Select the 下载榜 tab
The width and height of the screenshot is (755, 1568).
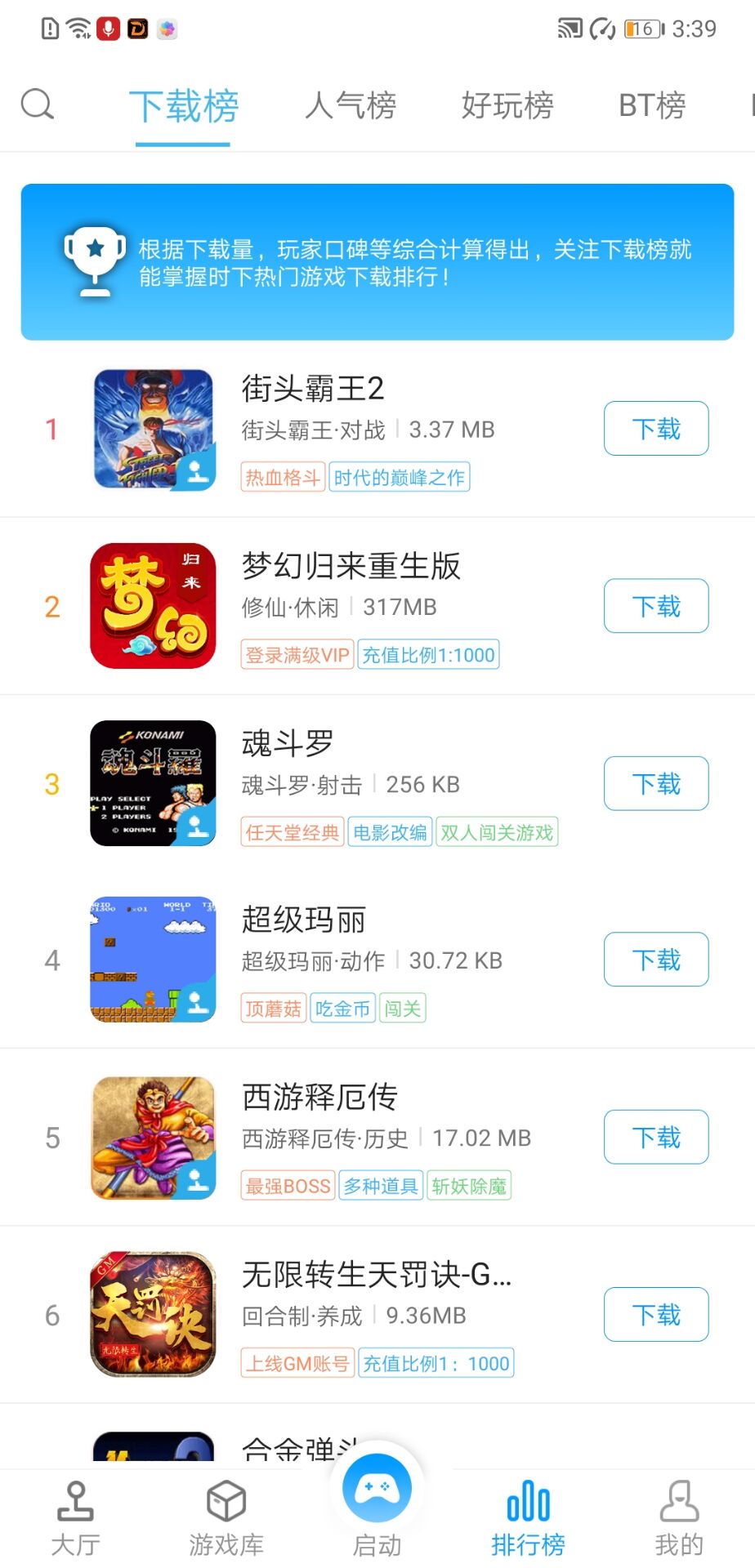[183, 105]
